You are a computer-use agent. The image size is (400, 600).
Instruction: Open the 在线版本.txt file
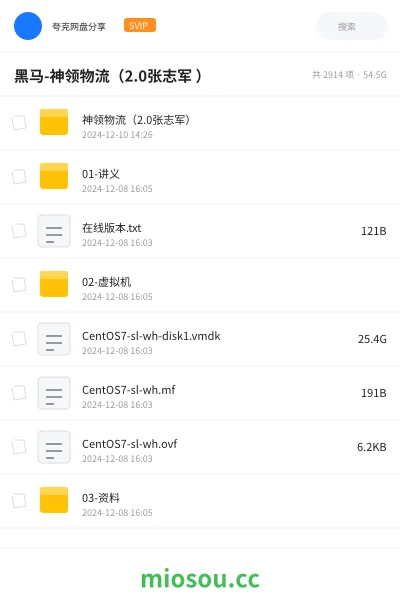click(200, 231)
